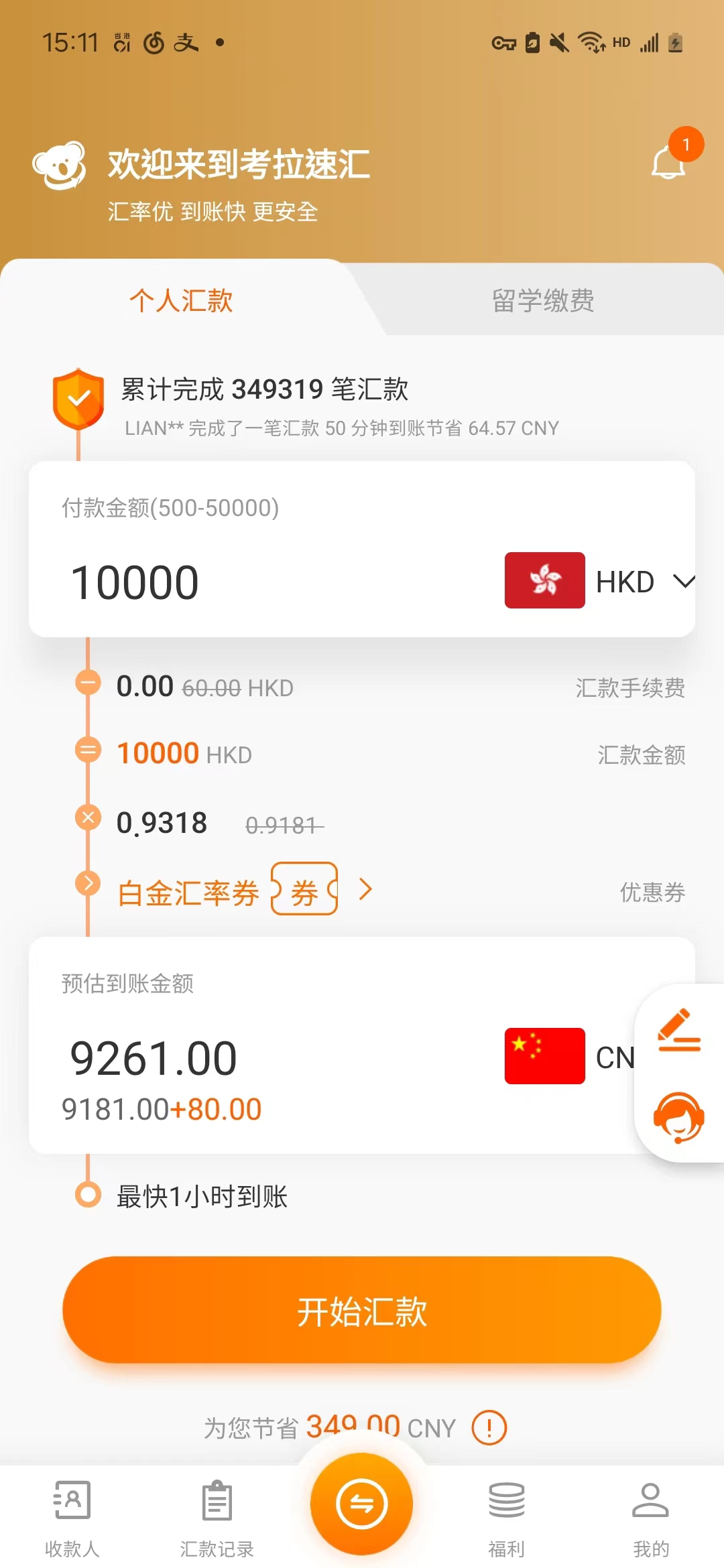Open the 白金汇率券 coupon link
This screenshot has height=1568, width=724.
tap(190, 891)
